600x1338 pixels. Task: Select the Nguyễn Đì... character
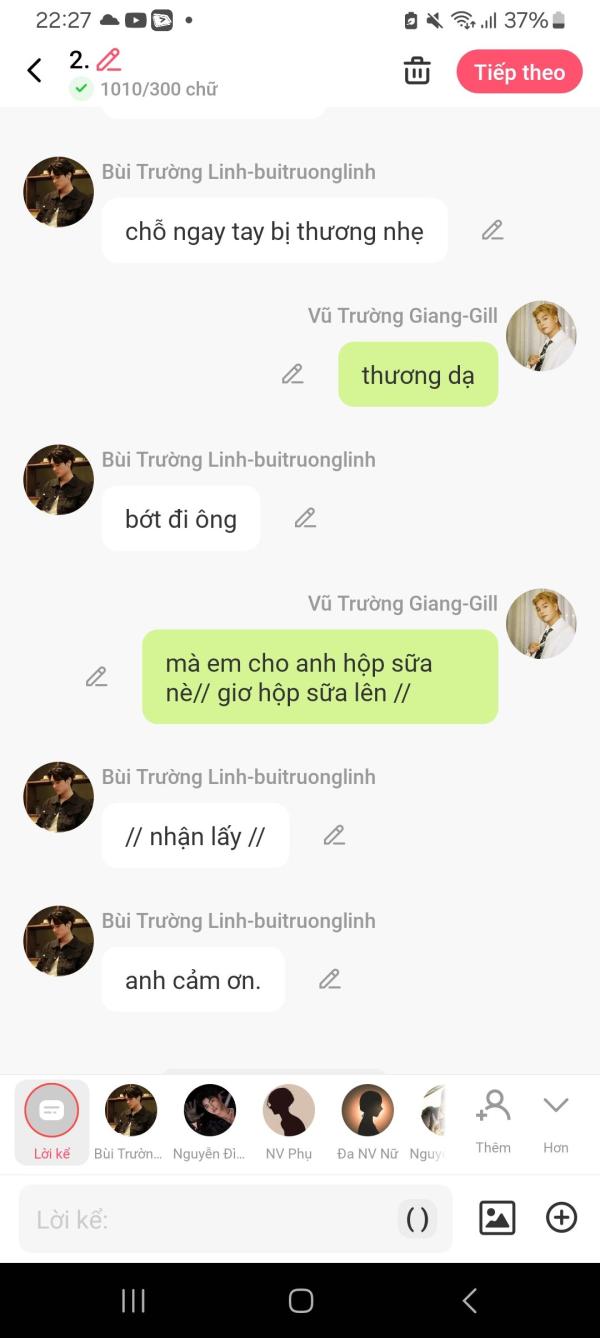209,1121
